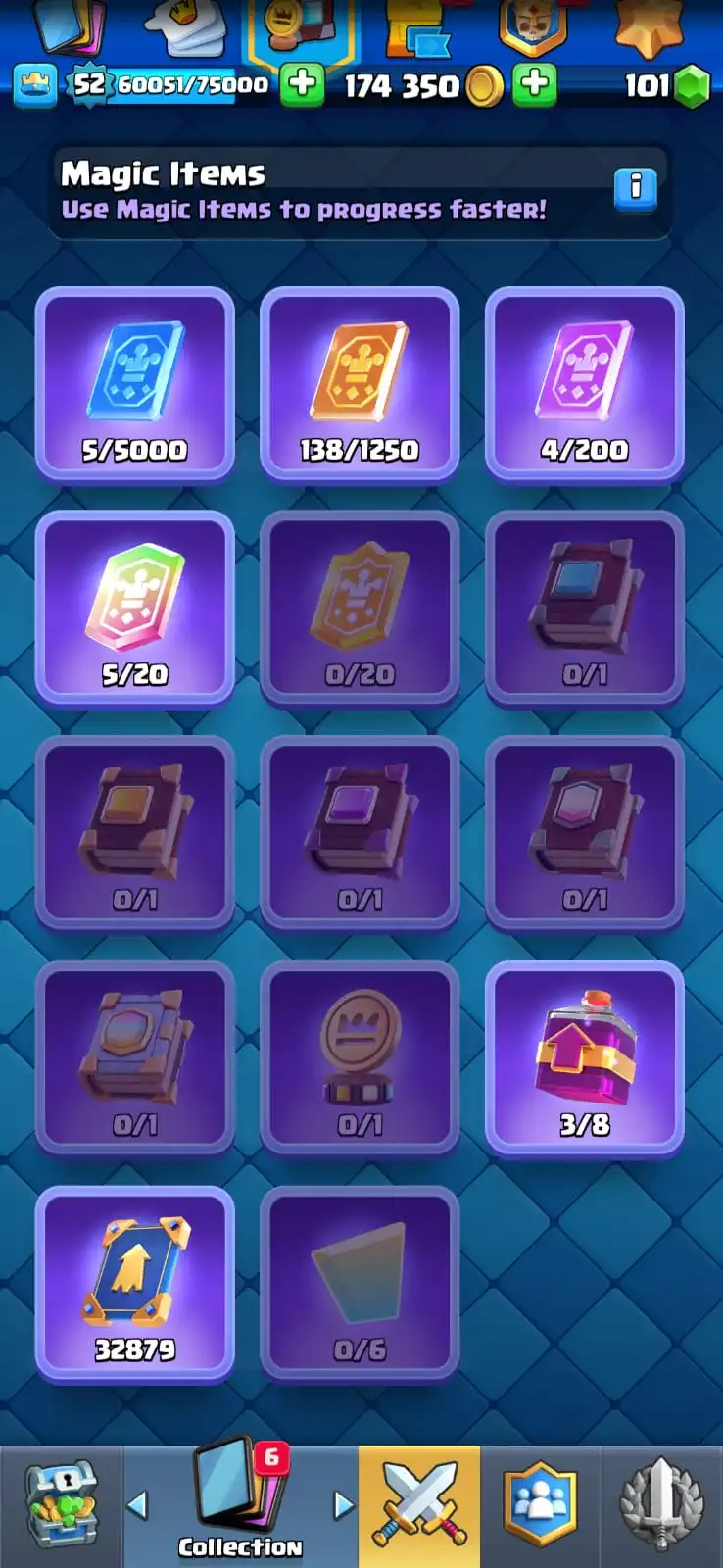723x1568 pixels.
Task: Open the orange Rare wild card 138/1250
Action: pos(360,384)
